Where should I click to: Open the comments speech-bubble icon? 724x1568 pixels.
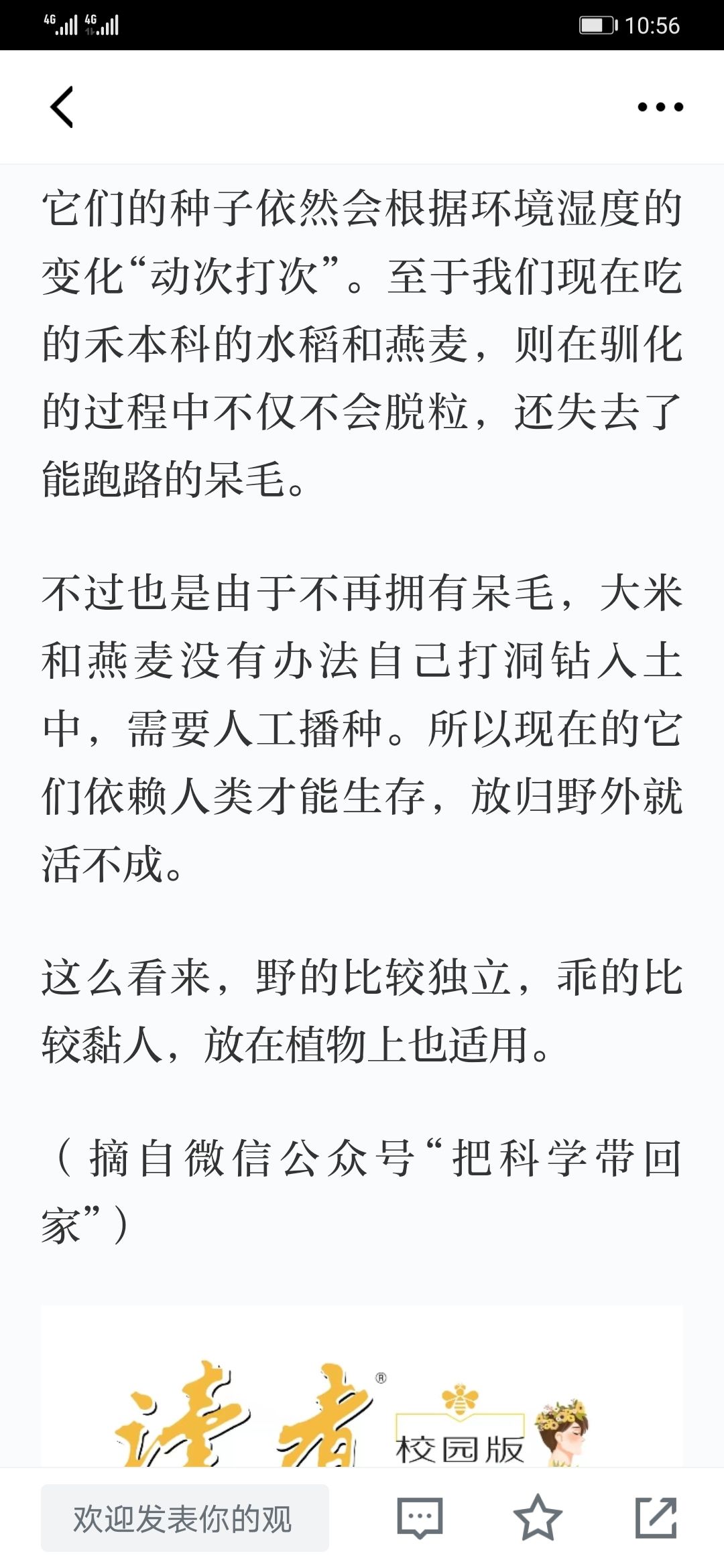pos(420,1518)
